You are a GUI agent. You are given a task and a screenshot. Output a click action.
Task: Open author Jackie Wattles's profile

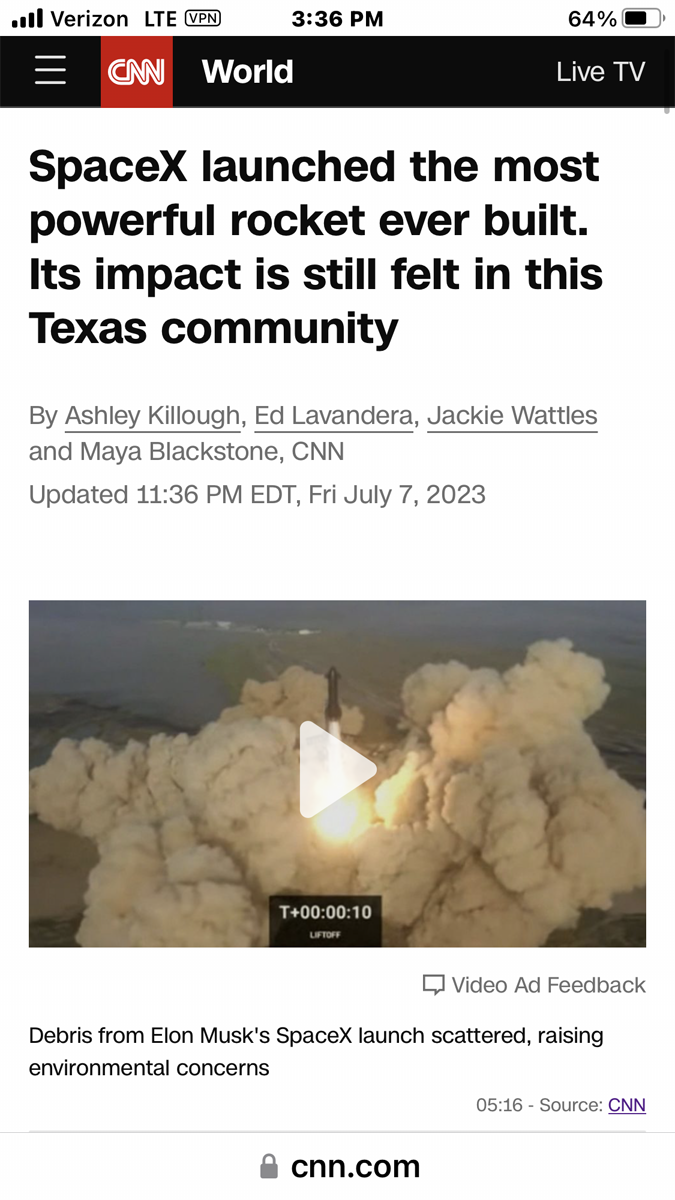click(512, 415)
